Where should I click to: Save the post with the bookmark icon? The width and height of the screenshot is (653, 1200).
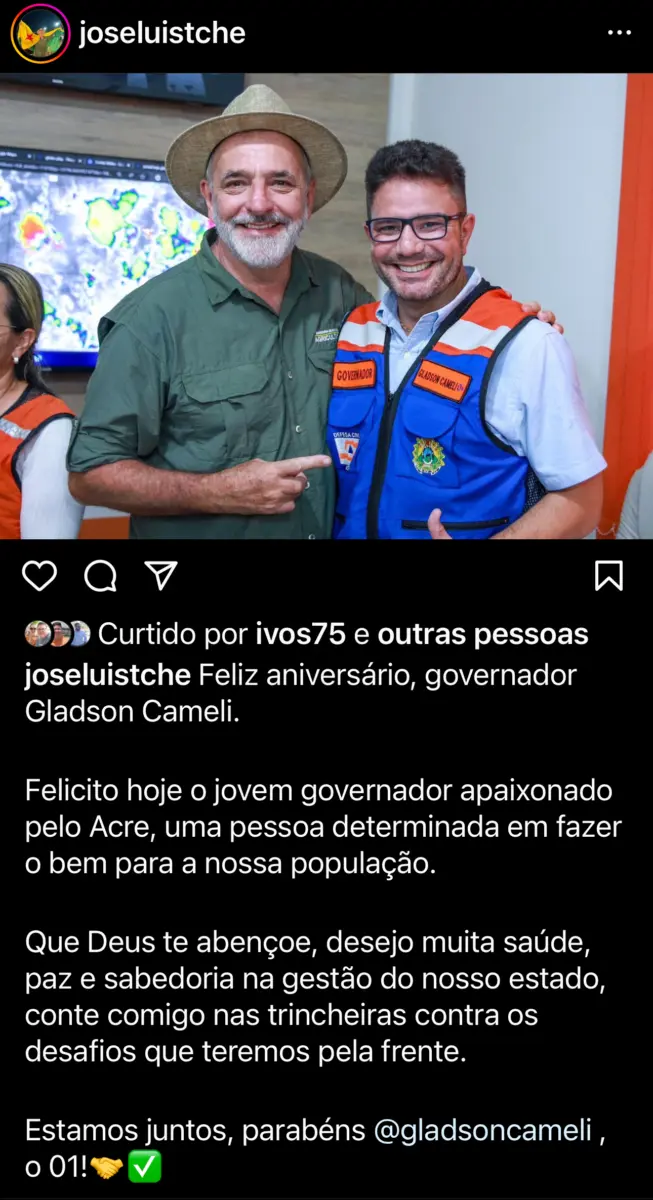pos(608,575)
